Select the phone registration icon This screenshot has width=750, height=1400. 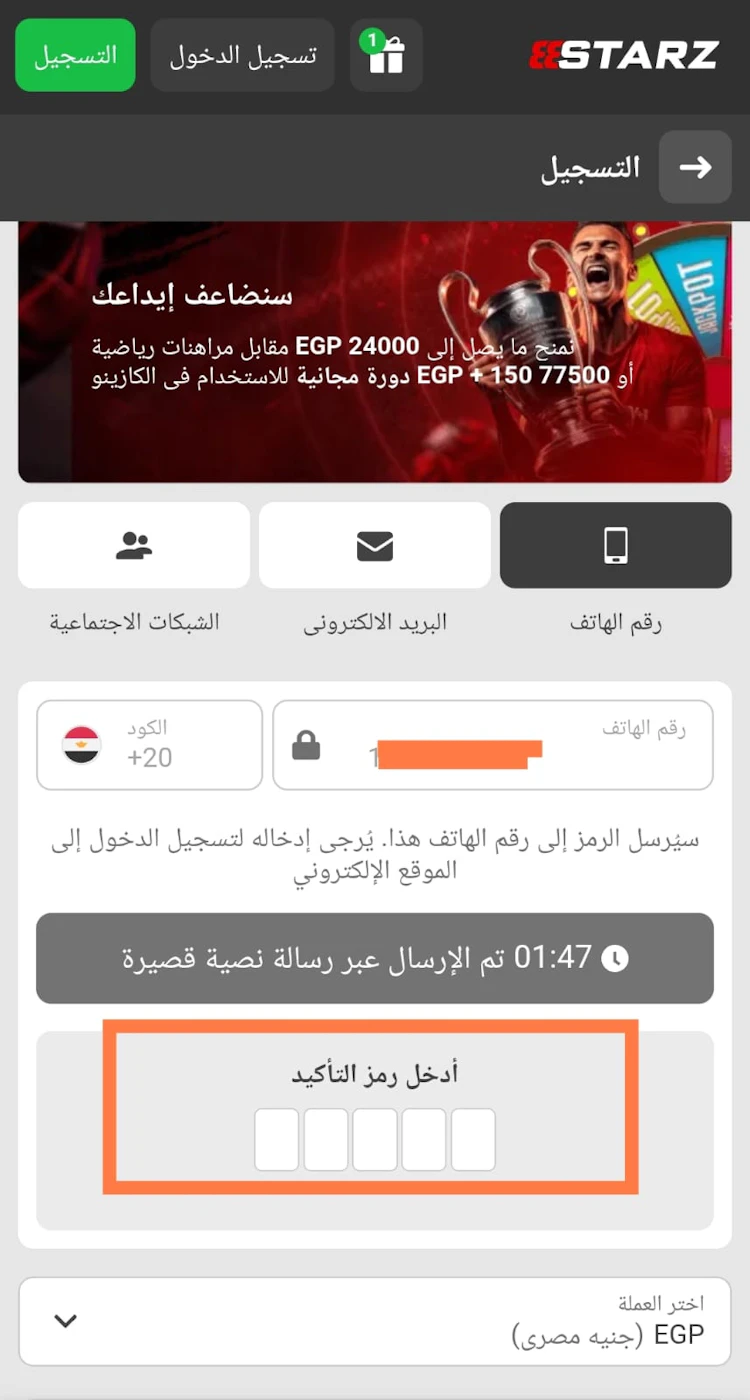pos(615,545)
